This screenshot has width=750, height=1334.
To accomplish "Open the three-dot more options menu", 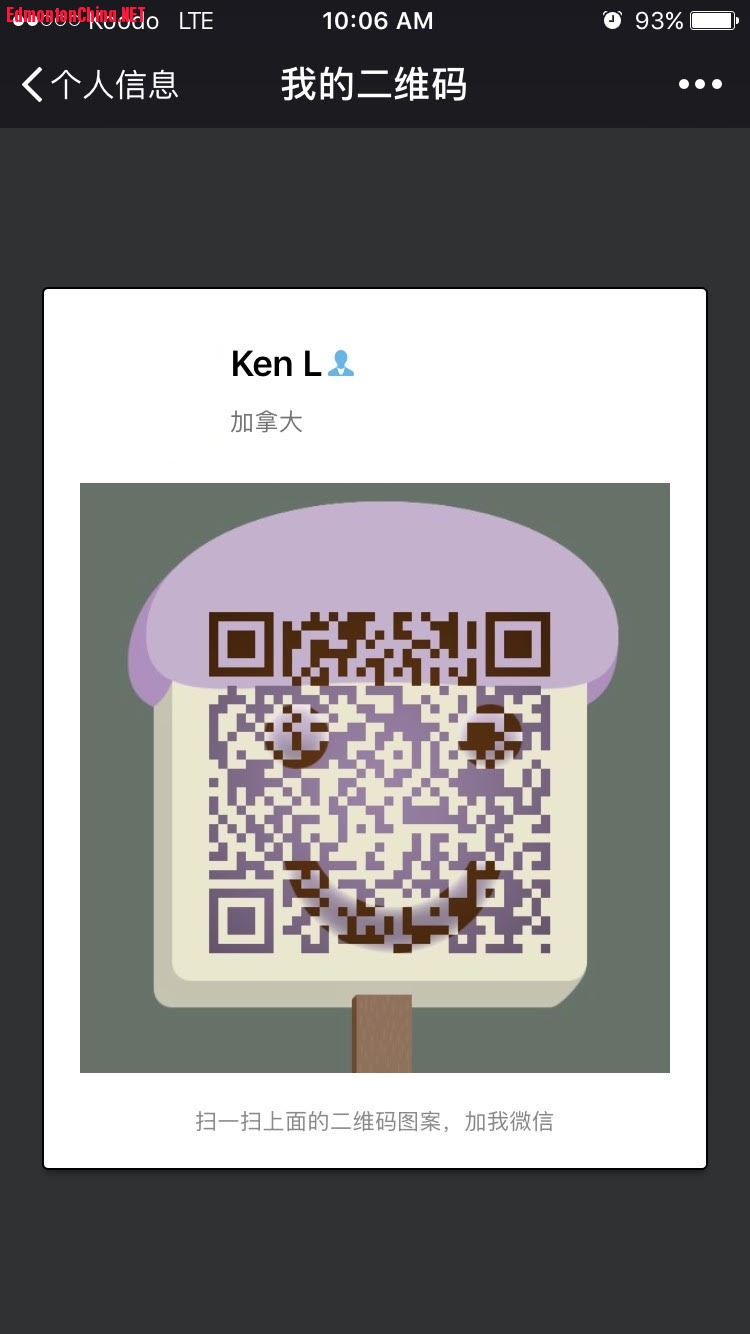I will tap(700, 85).
